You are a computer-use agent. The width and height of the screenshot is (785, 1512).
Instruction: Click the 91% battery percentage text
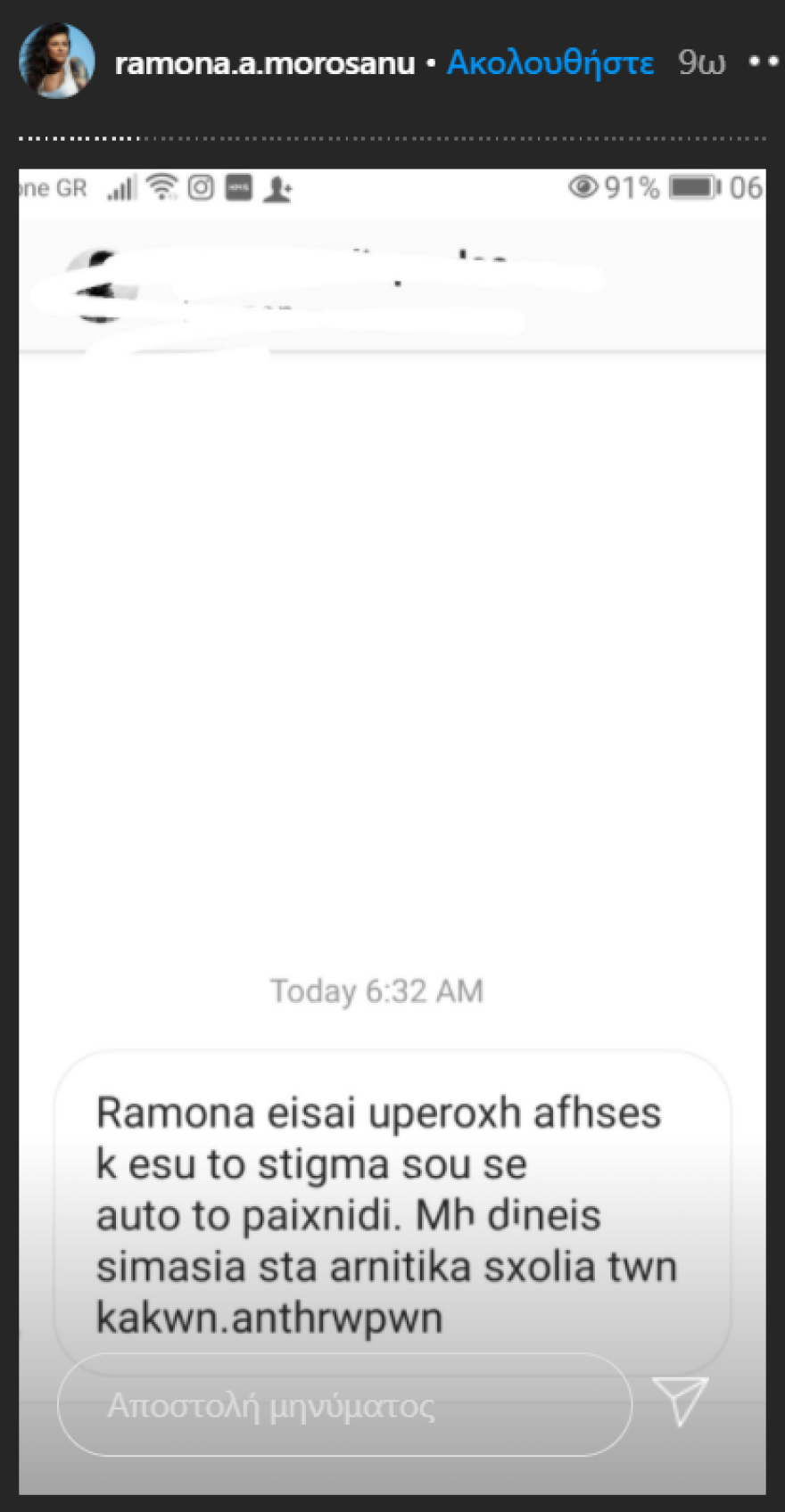click(x=631, y=187)
